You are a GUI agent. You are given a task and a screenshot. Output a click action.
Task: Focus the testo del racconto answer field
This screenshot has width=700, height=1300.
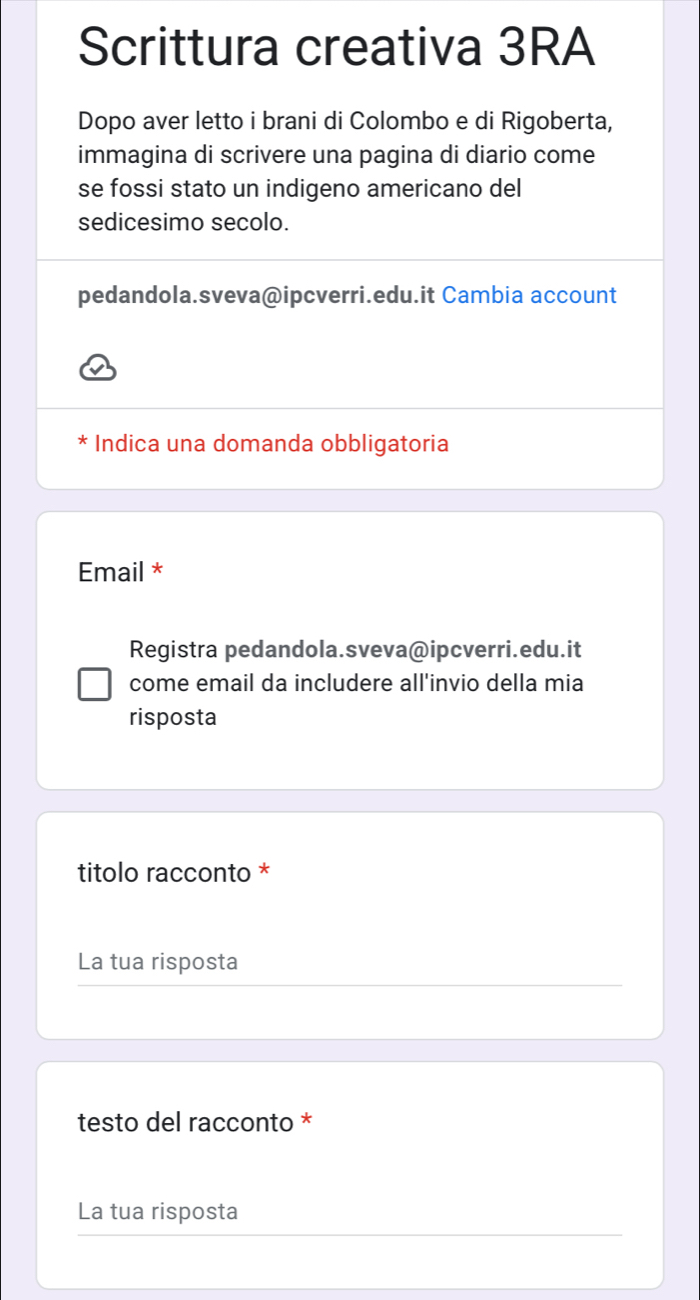[x=349, y=1212]
